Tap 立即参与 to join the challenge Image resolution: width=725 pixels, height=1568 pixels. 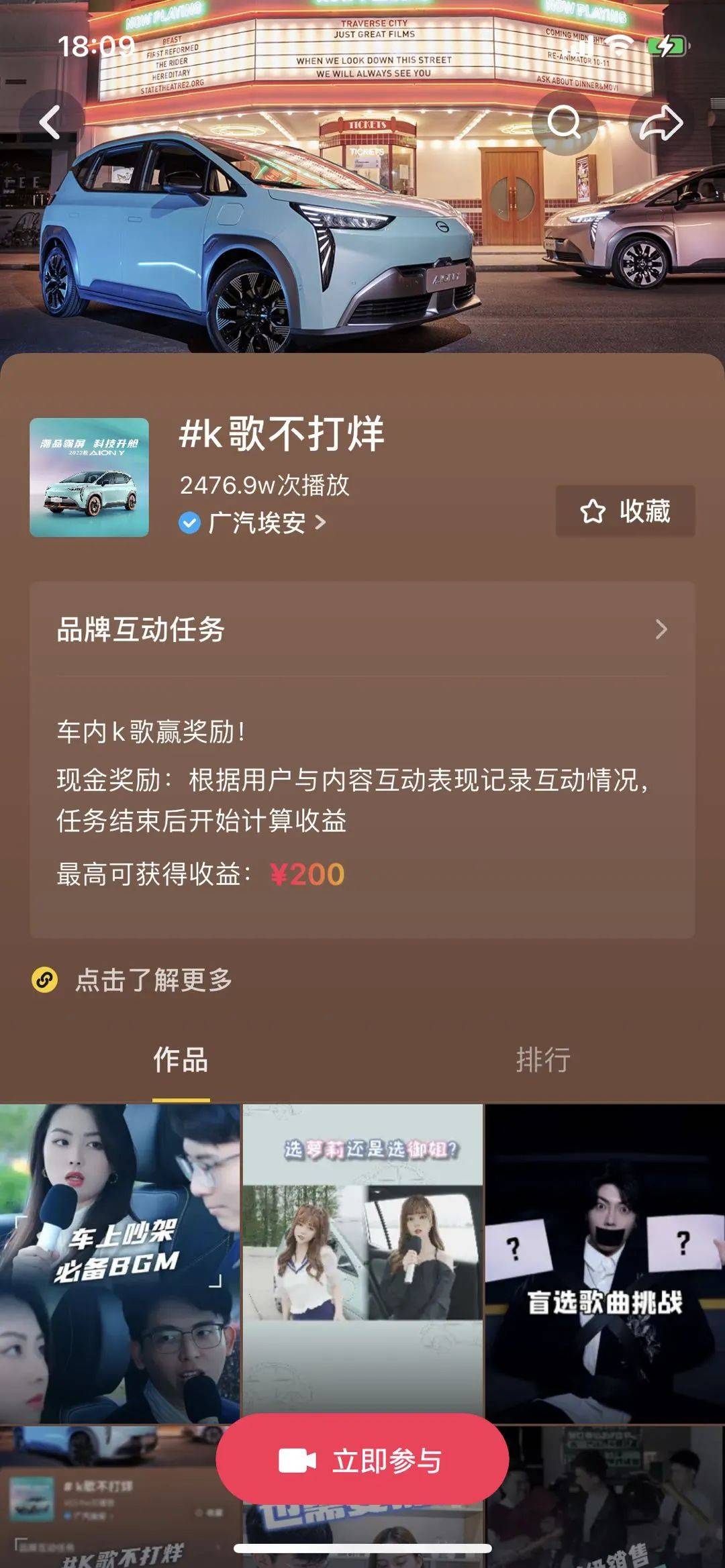point(362,1461)
